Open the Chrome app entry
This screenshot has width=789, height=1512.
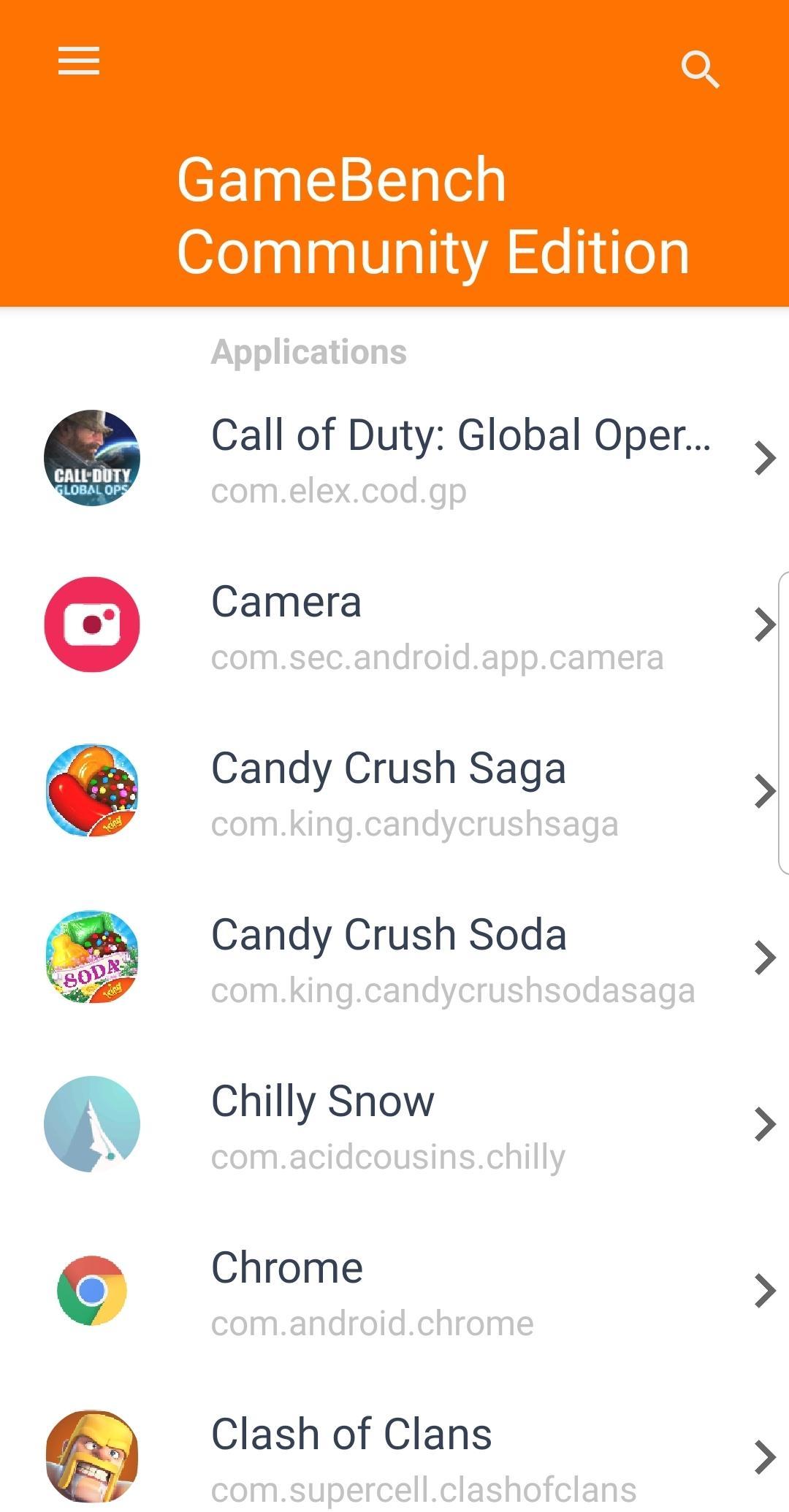tap(394, 1291)
